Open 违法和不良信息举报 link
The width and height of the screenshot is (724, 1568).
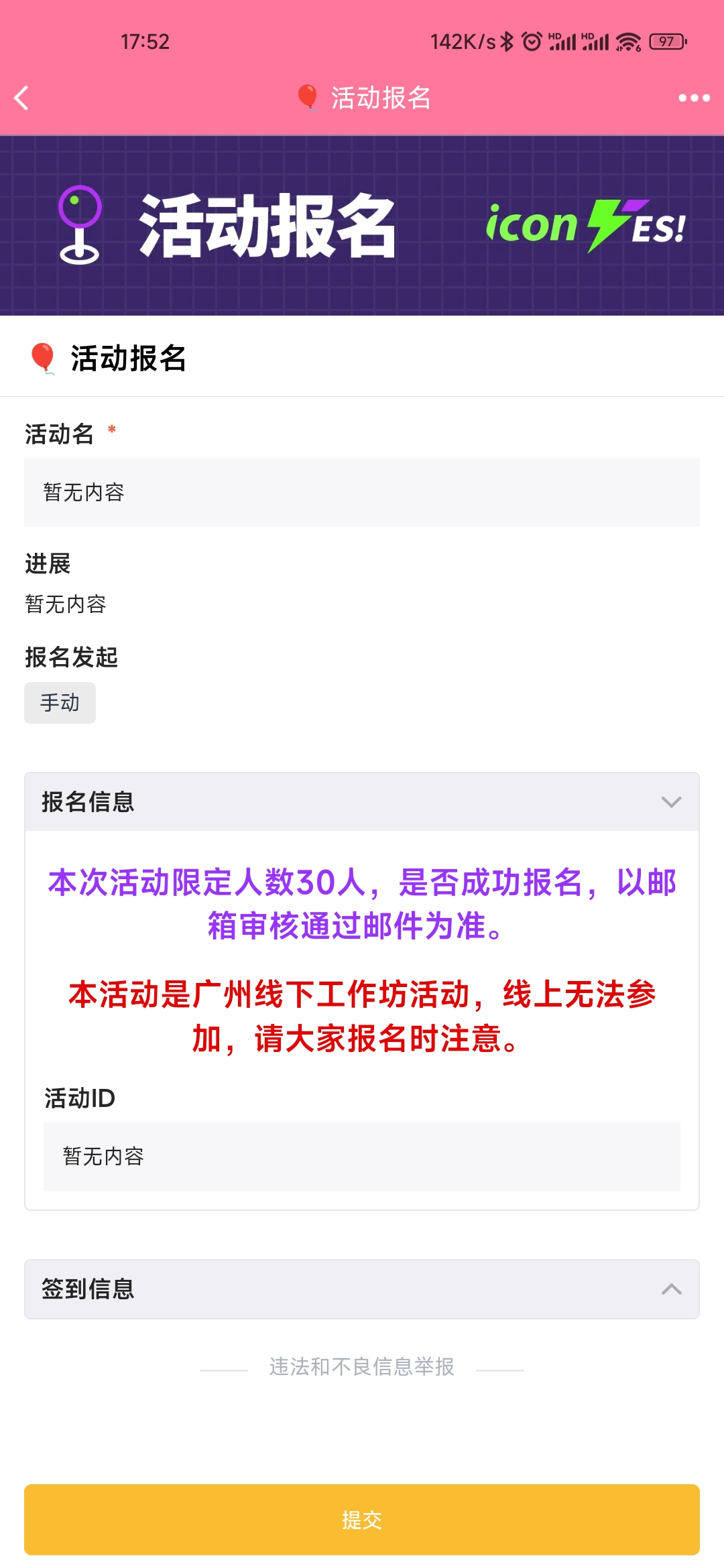(362, 1366)
